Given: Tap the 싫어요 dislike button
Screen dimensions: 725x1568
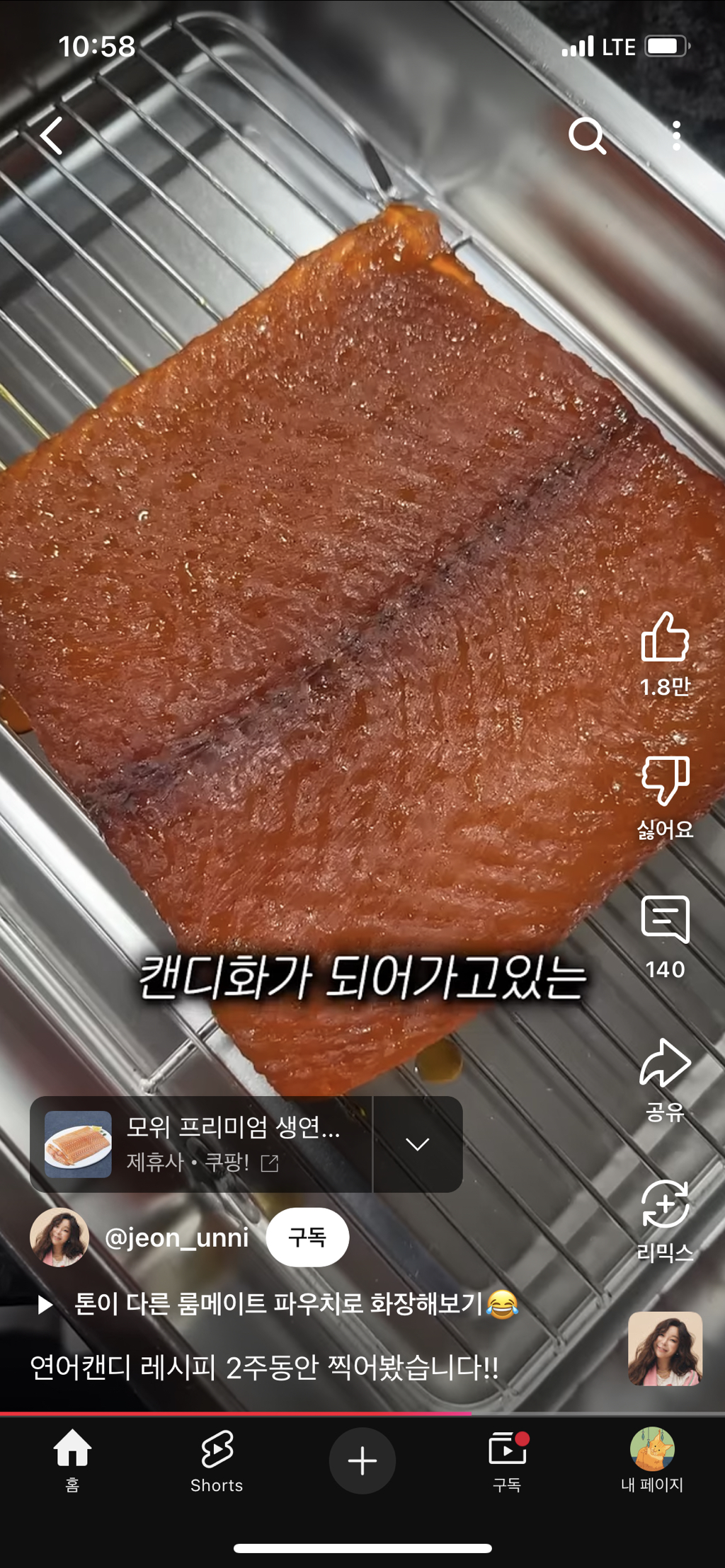Looking at the screenshot, I should pos(665,780).
